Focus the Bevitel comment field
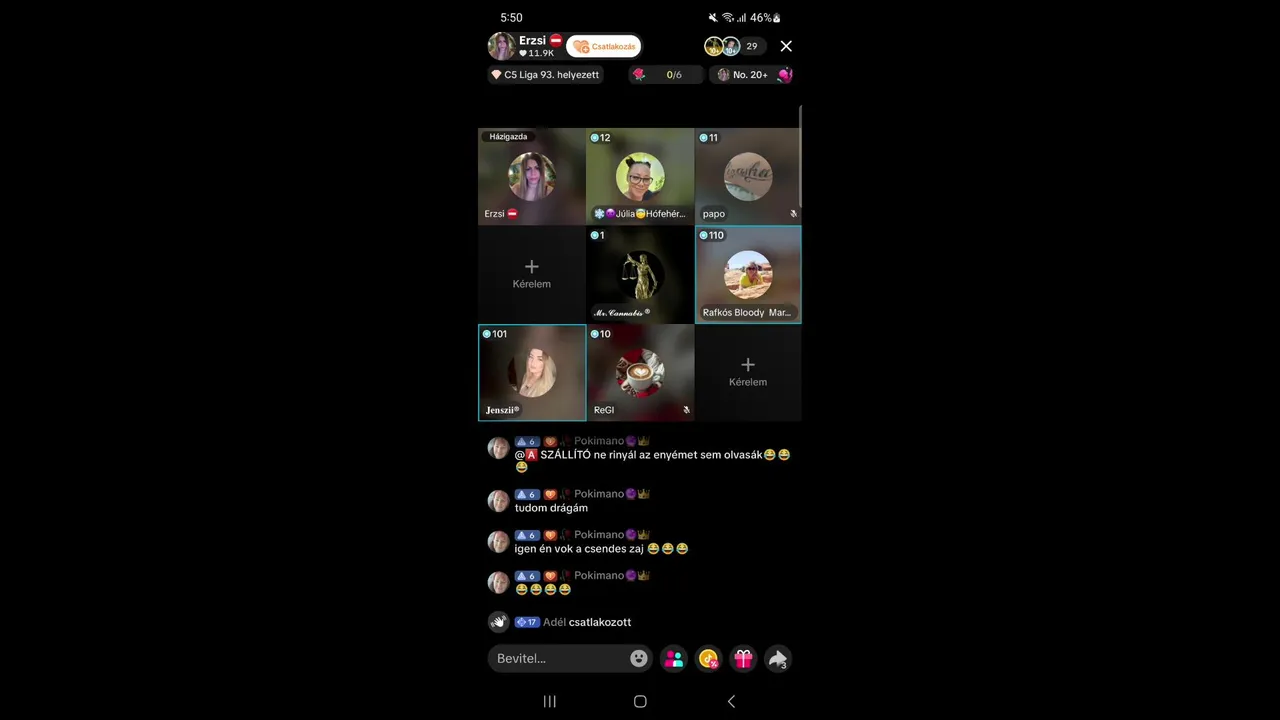This screenshot has width=1280, height=720. [558, 658]
